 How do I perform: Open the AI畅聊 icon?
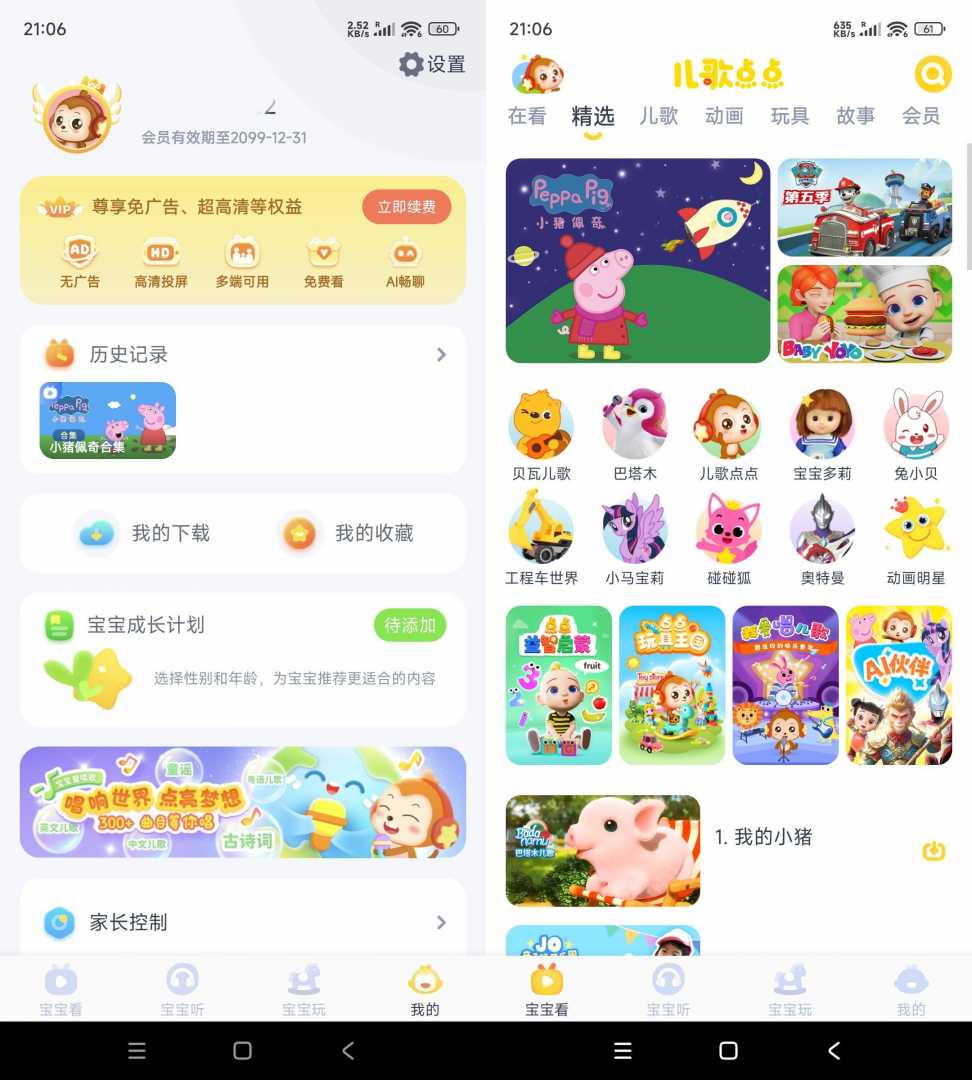pos(406,253)
